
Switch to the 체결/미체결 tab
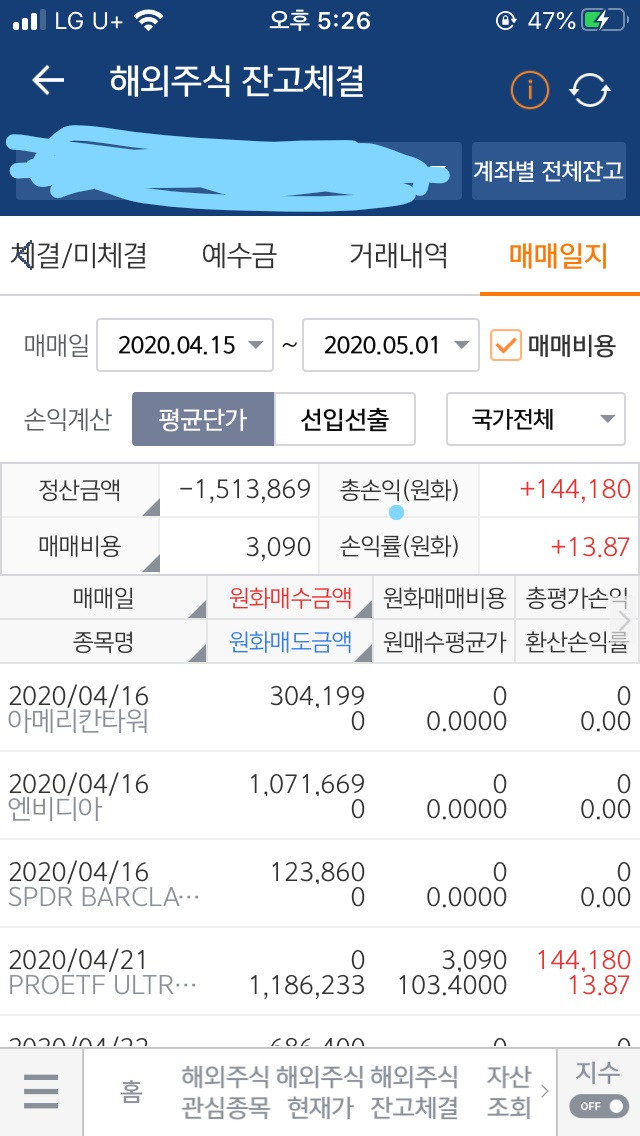(x=79, y=256)
